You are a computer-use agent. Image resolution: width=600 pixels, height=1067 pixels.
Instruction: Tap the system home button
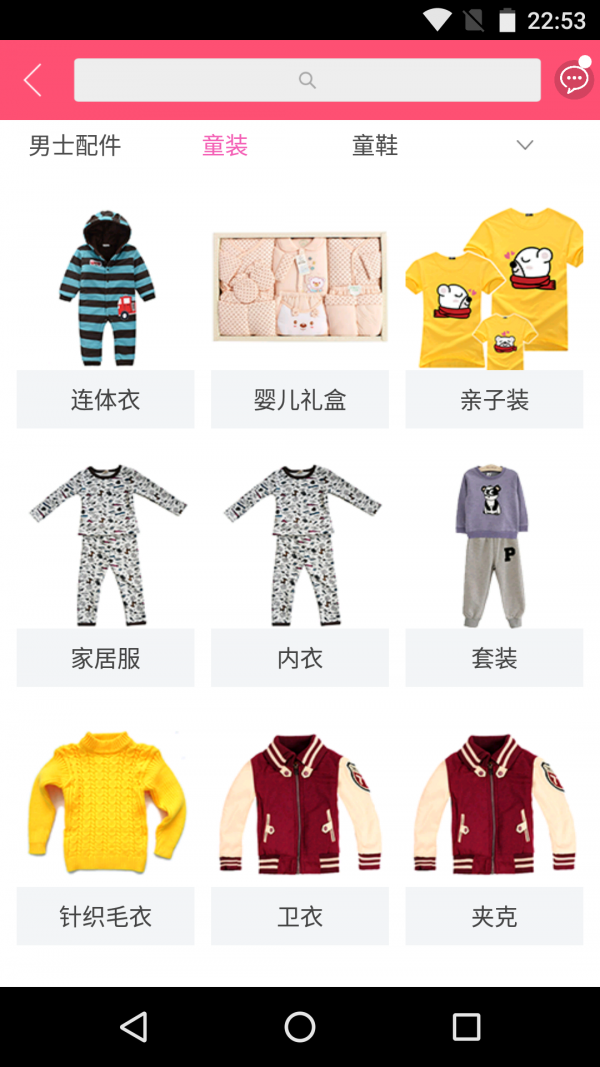click(x=300, y=1026)
